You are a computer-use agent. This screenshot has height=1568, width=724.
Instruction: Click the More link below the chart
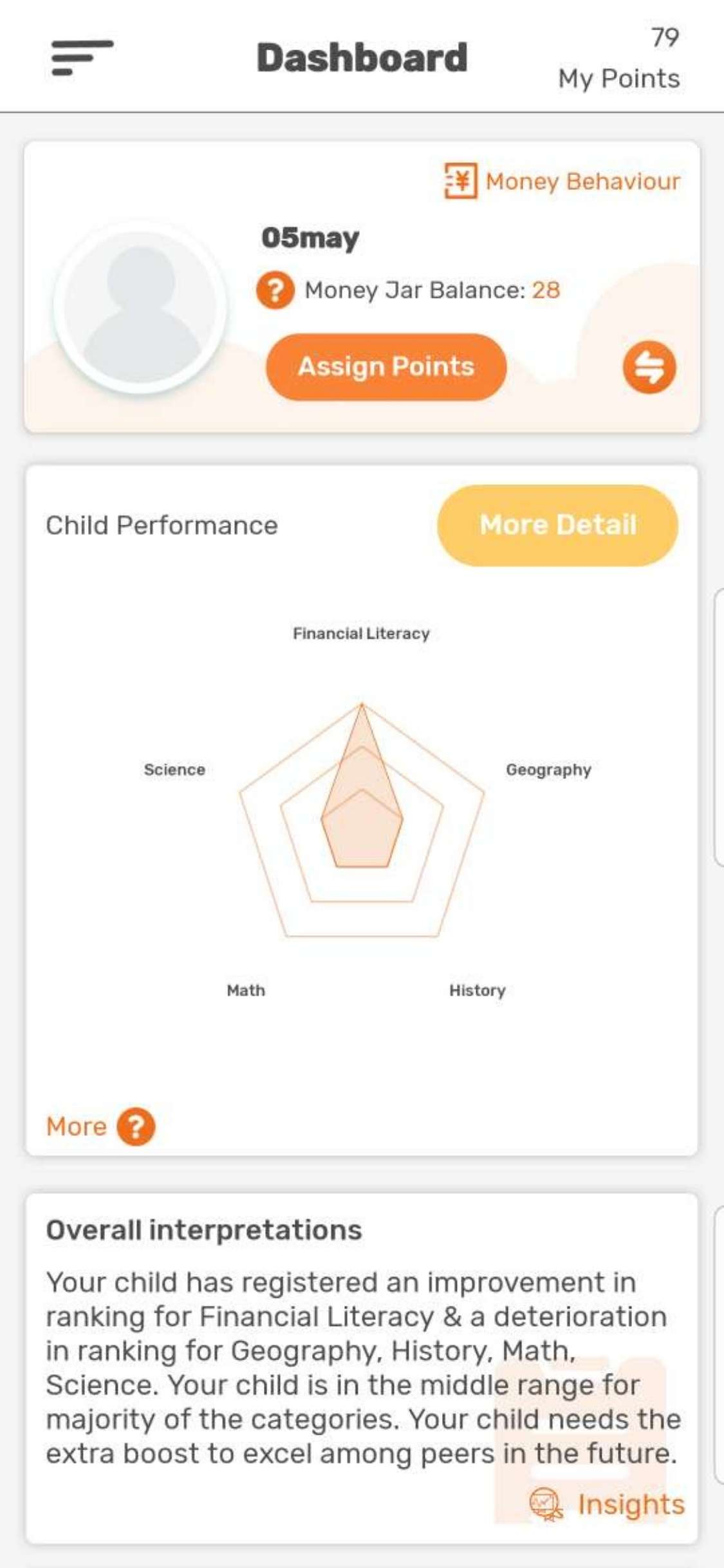pos(77,1126)
